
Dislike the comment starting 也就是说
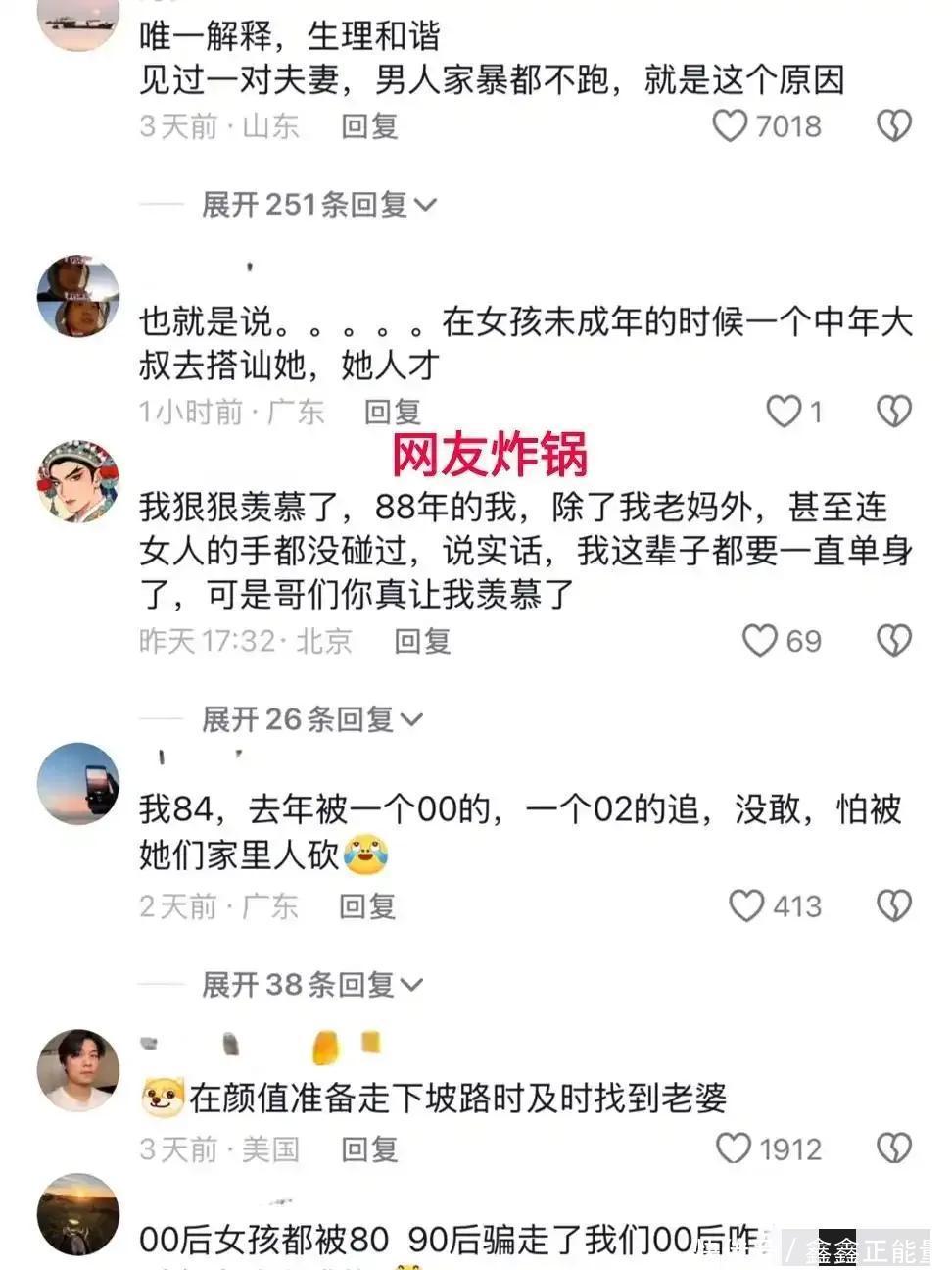coord(893,412)
